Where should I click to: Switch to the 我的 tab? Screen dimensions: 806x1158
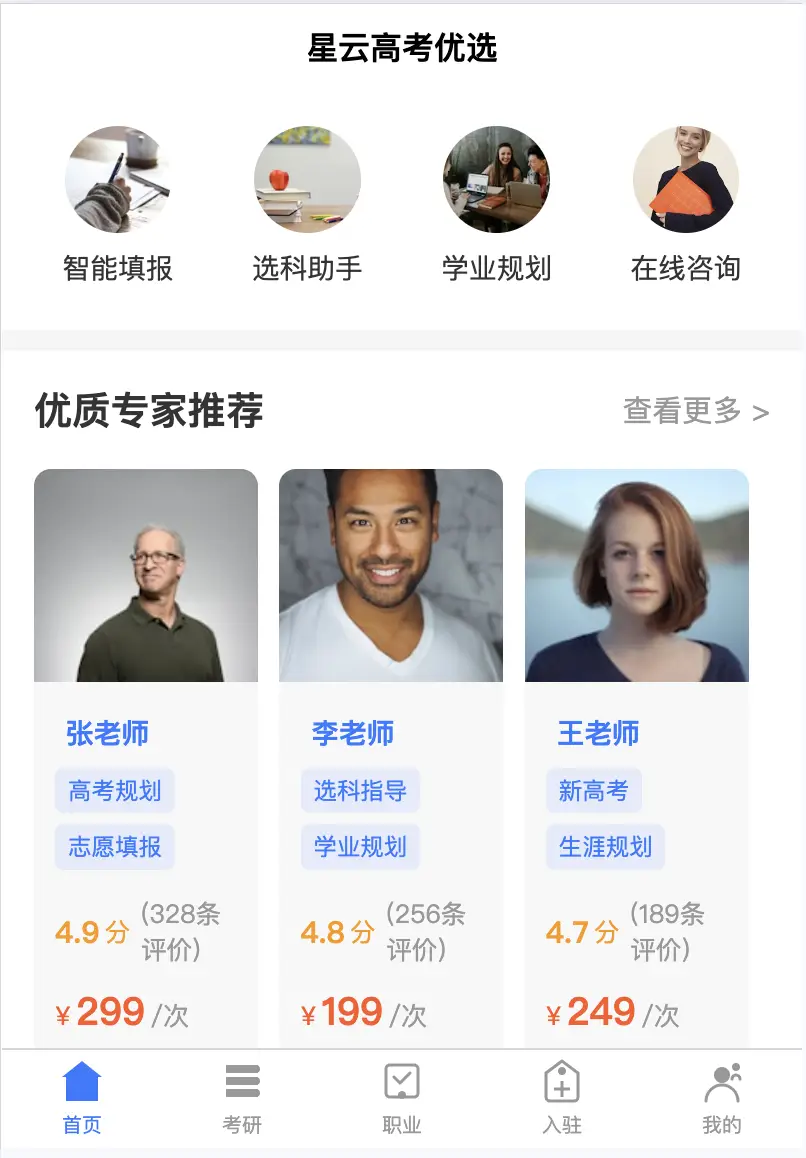coord(722,1098)
